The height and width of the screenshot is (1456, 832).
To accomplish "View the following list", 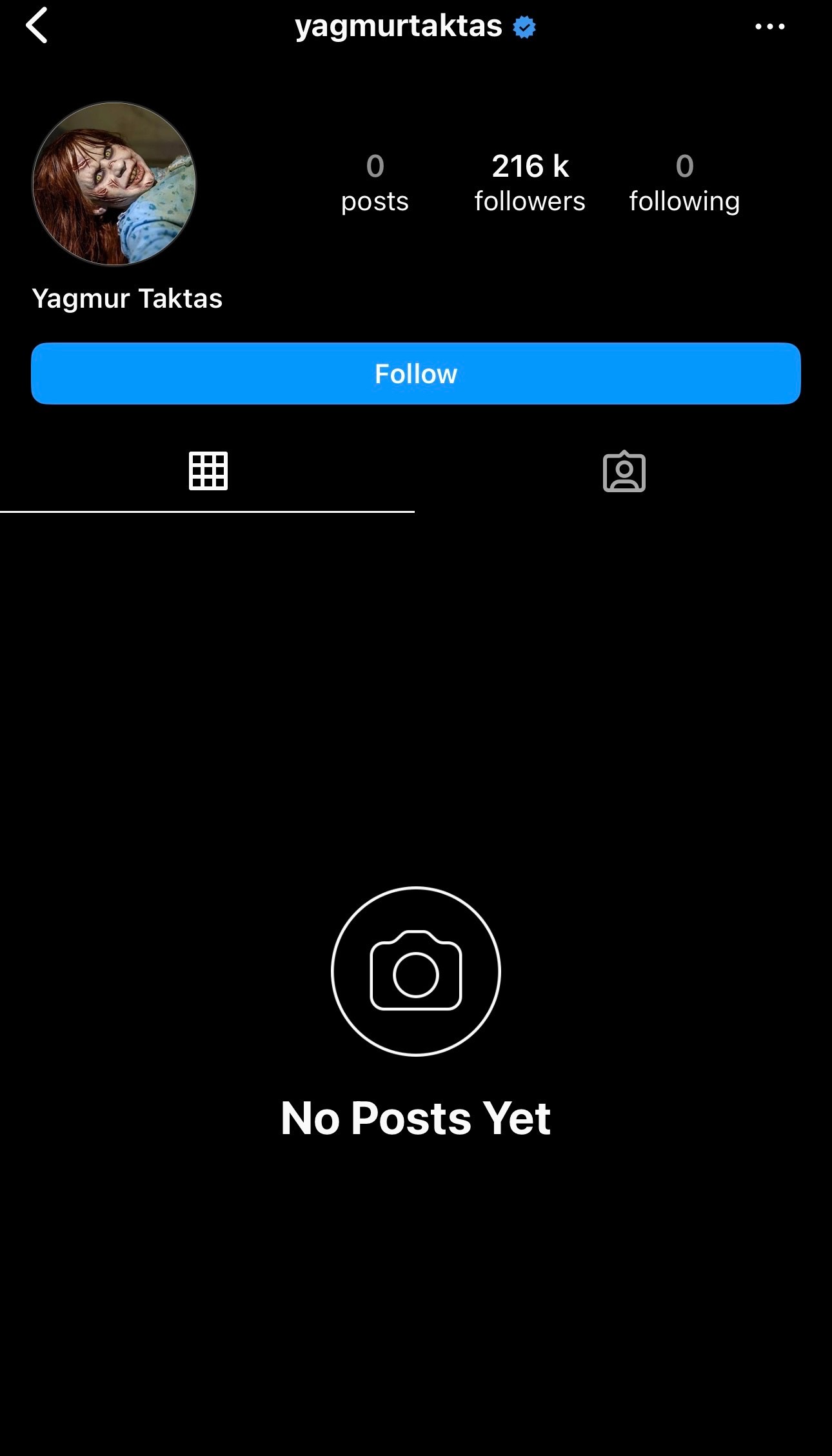I will (684, 183).
